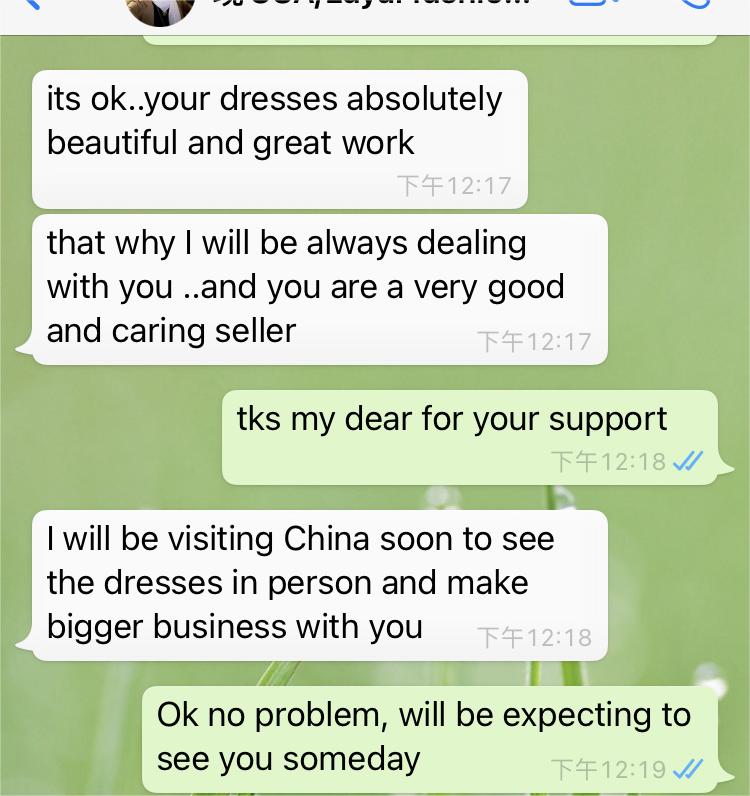The image size is (750, 796).
Task: Start a voice call with this contact
Action: click(692, 5)
